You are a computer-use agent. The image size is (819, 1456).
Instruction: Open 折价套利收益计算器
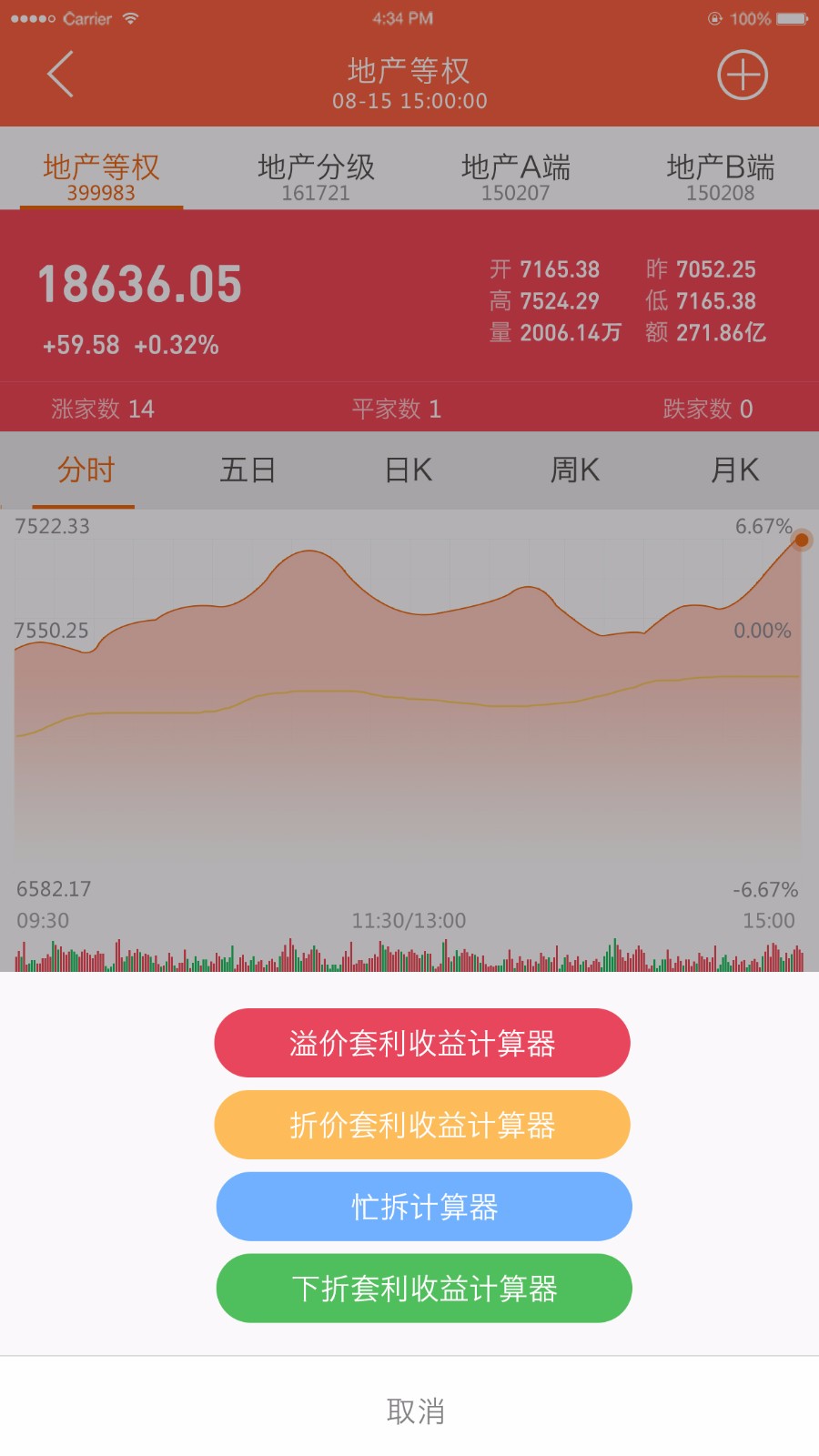422,1125
